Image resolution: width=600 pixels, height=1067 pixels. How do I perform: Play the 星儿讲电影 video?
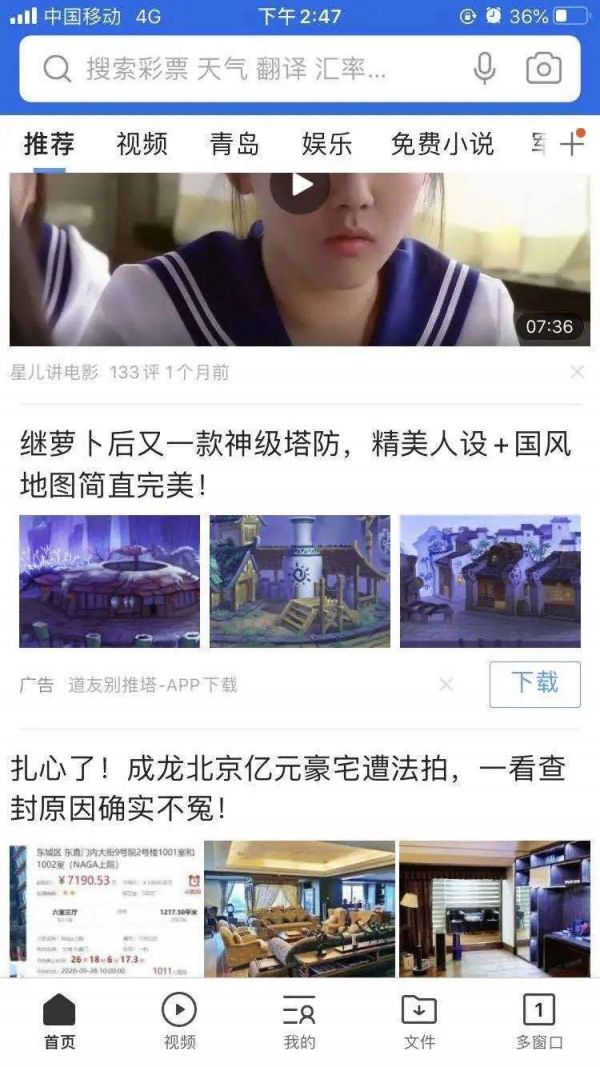pyautogui.click(x=300, y=186)
